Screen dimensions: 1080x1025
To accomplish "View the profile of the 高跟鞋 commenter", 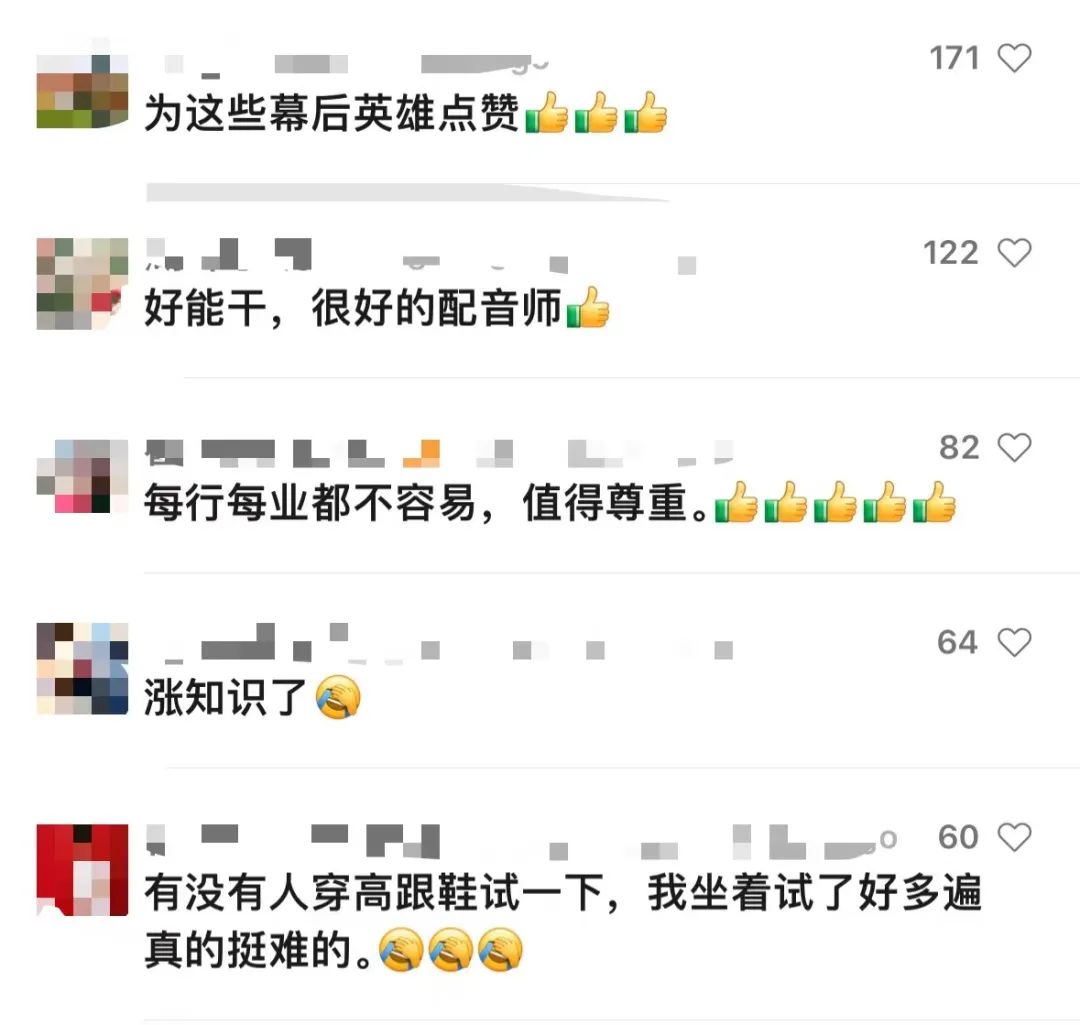I will [x=82, y=870].
